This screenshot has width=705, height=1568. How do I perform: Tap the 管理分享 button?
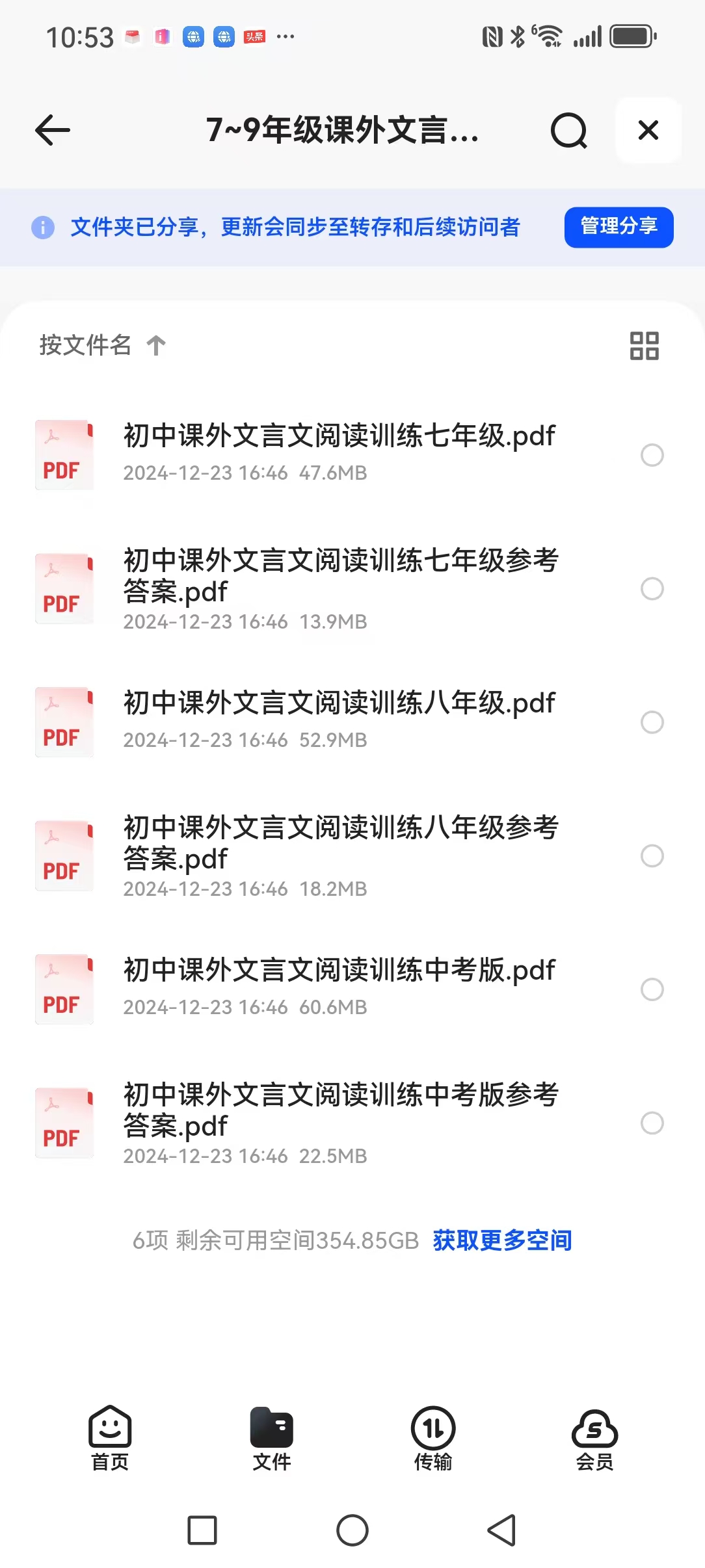pos(619,227)
